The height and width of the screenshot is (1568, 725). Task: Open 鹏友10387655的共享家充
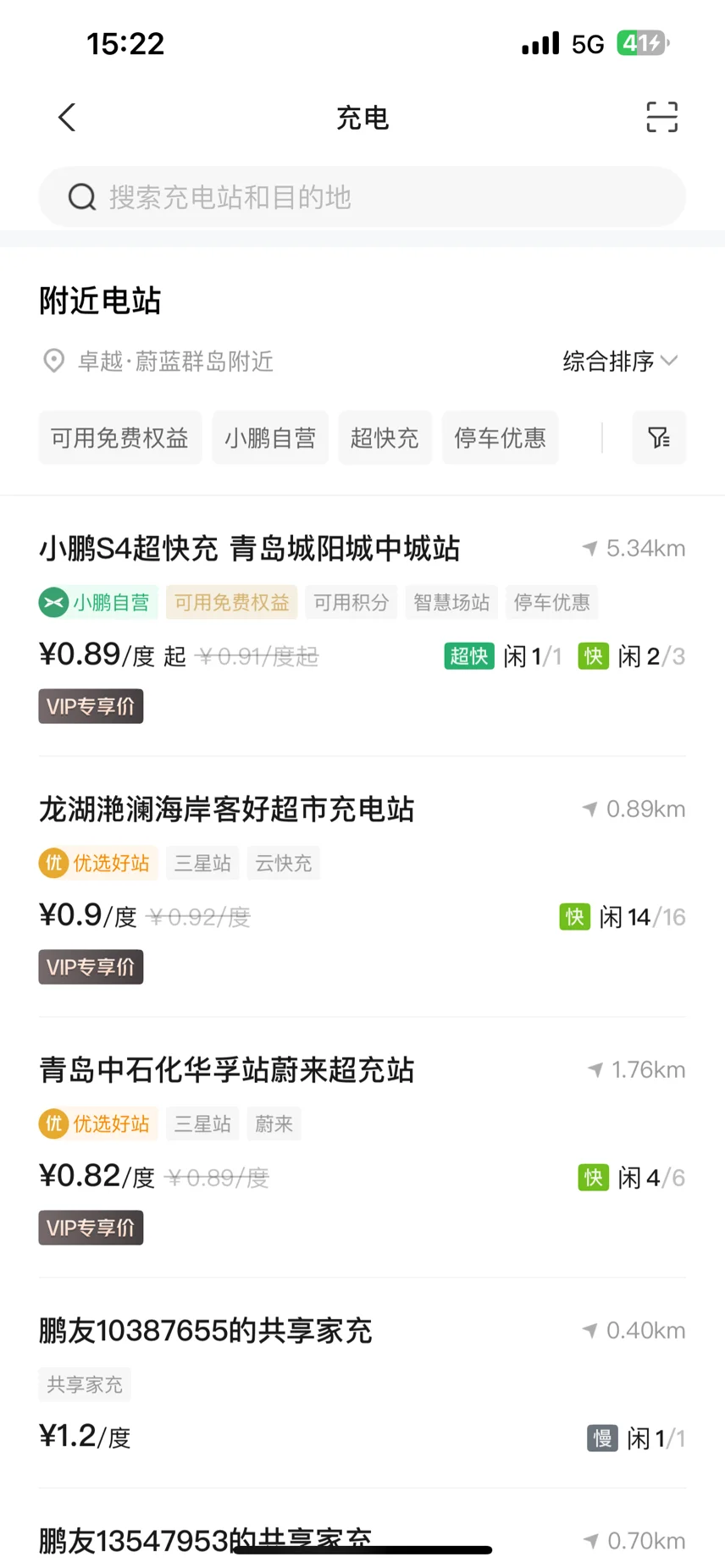pos(362,1383)
